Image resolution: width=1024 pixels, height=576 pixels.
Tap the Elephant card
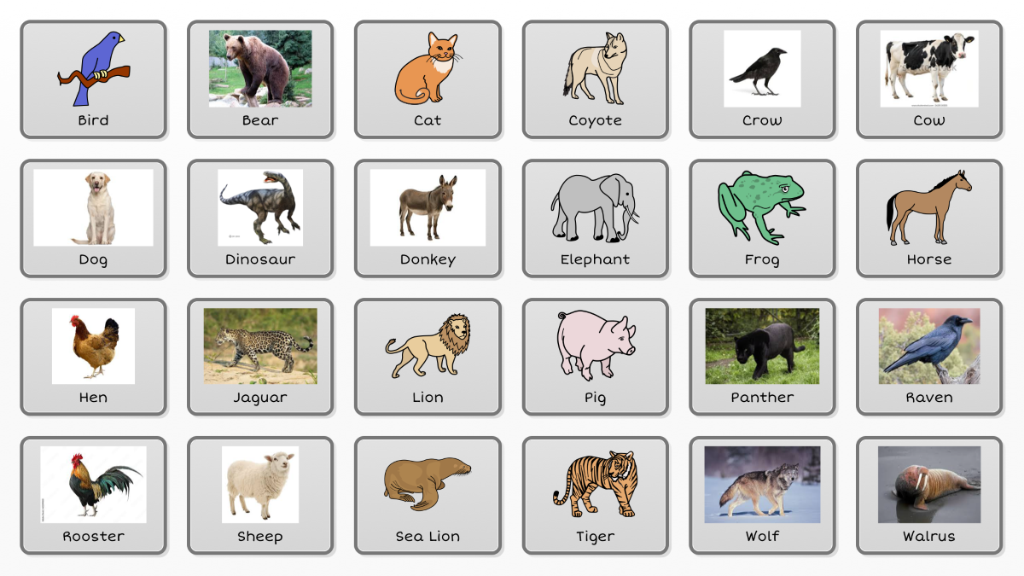point(595,218)
